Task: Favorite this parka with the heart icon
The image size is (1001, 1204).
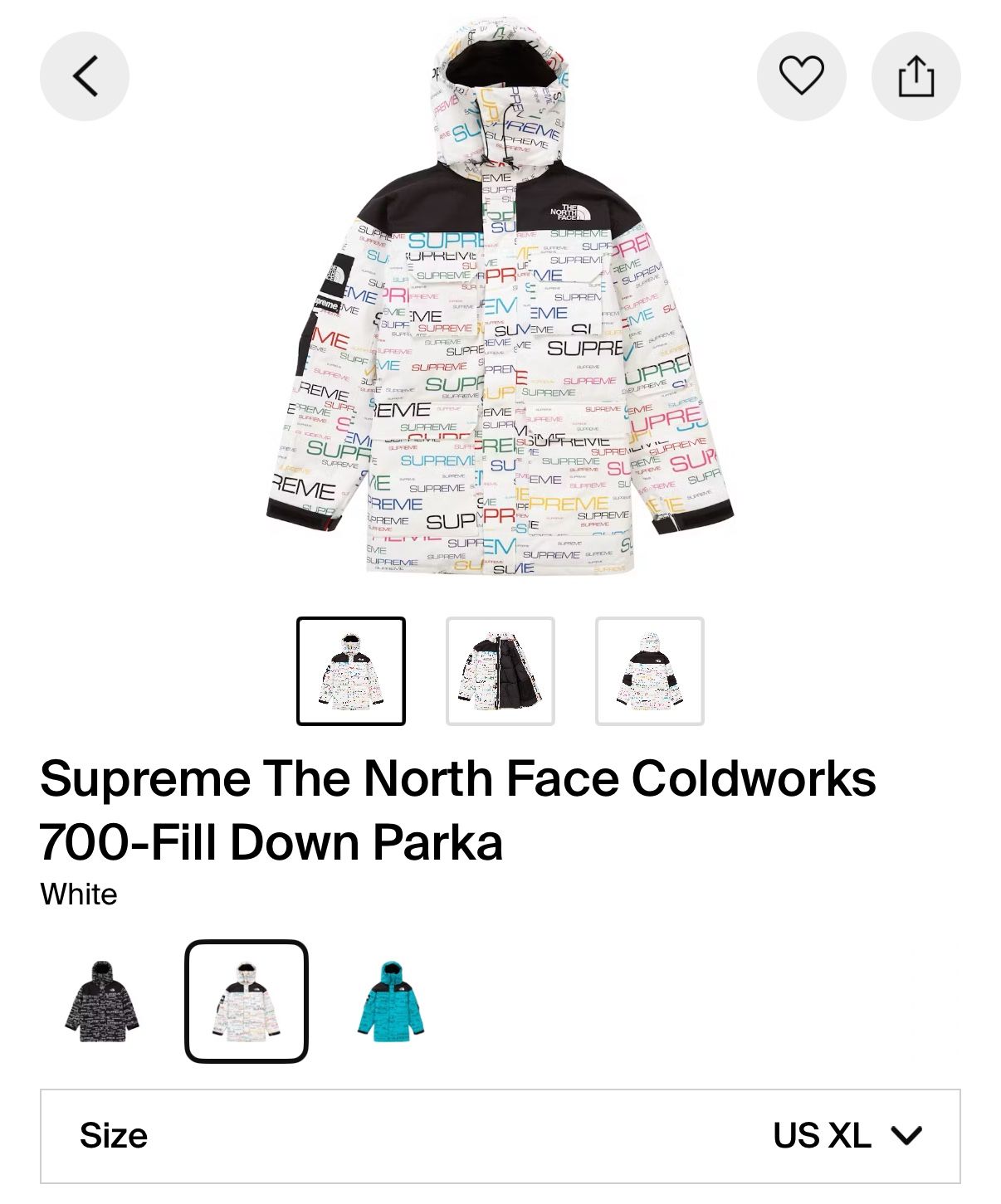Action: click(801, 76)
